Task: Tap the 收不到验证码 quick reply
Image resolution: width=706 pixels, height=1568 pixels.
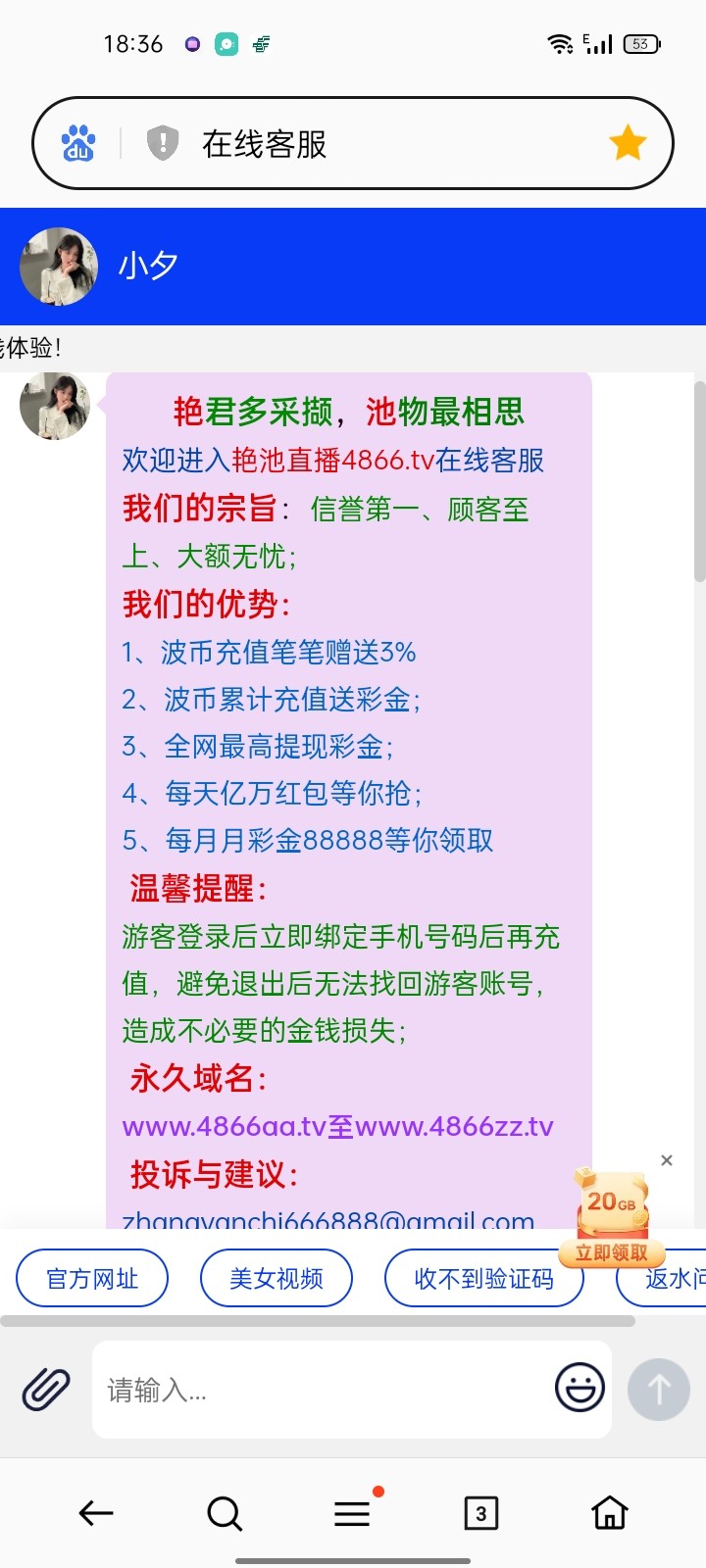Action: coord(483,1278)
